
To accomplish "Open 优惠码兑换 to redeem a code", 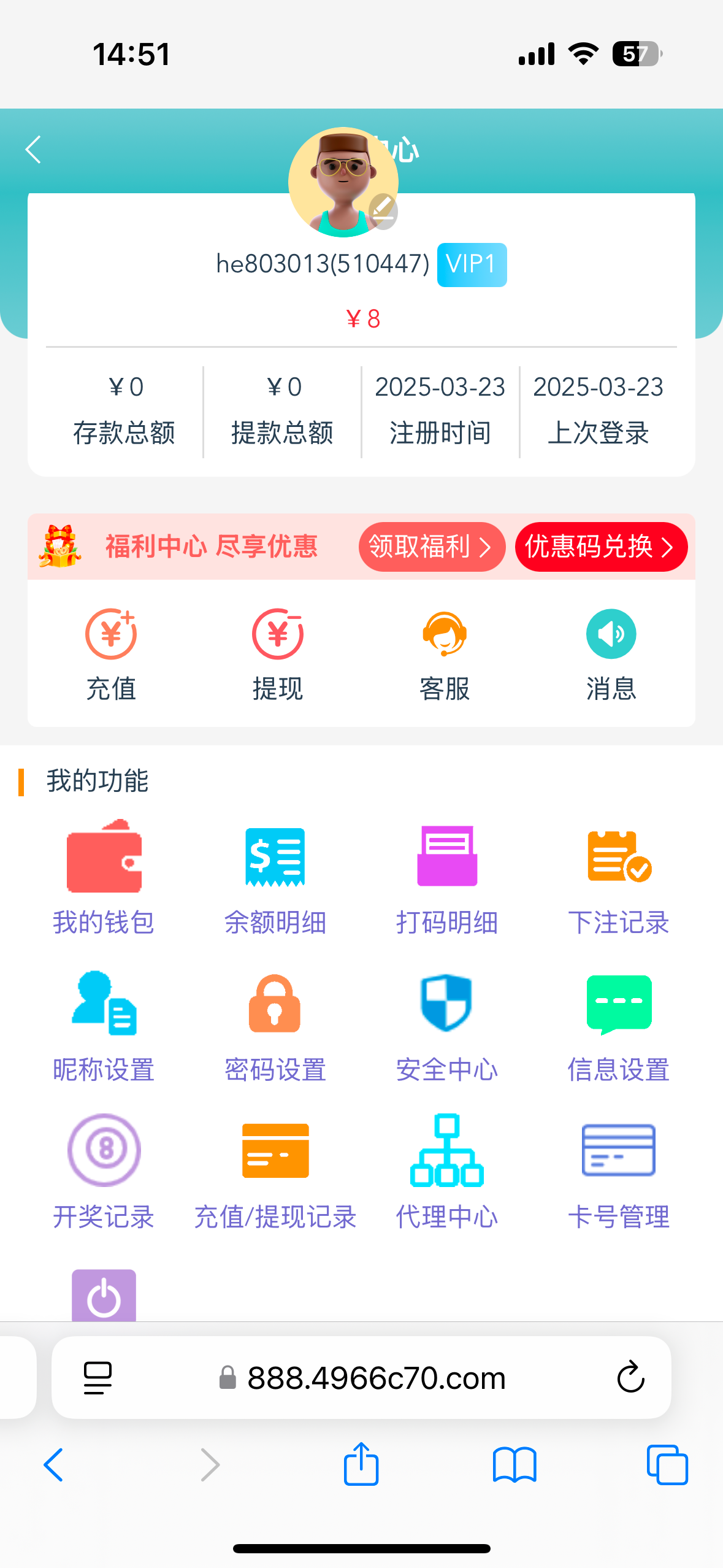I will pyautogui.click(x=600, y=547).
